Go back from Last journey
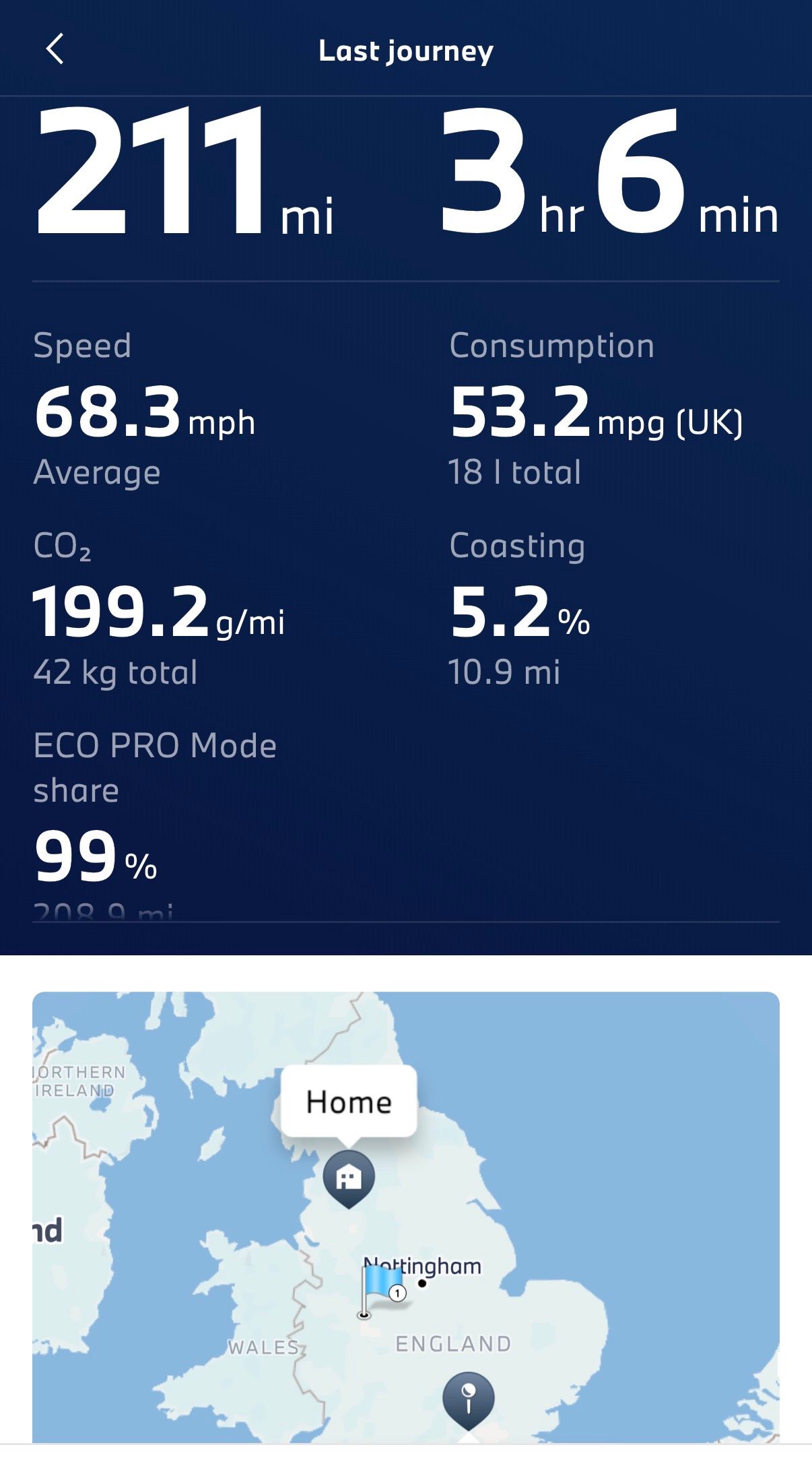The width and height of the screenshot is (812, 1468). (x=55, y=49)
